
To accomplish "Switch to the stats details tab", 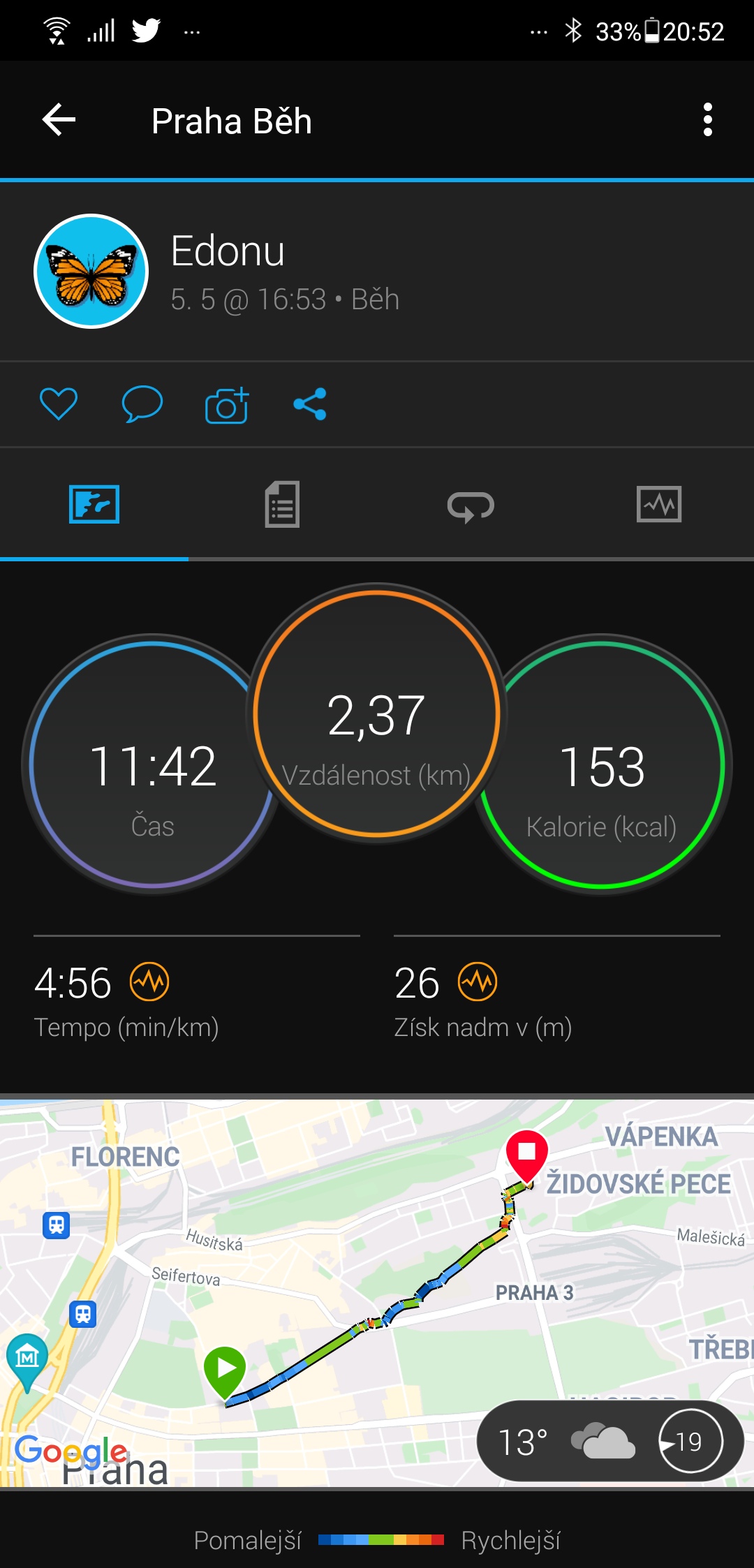I will (283, 504).
